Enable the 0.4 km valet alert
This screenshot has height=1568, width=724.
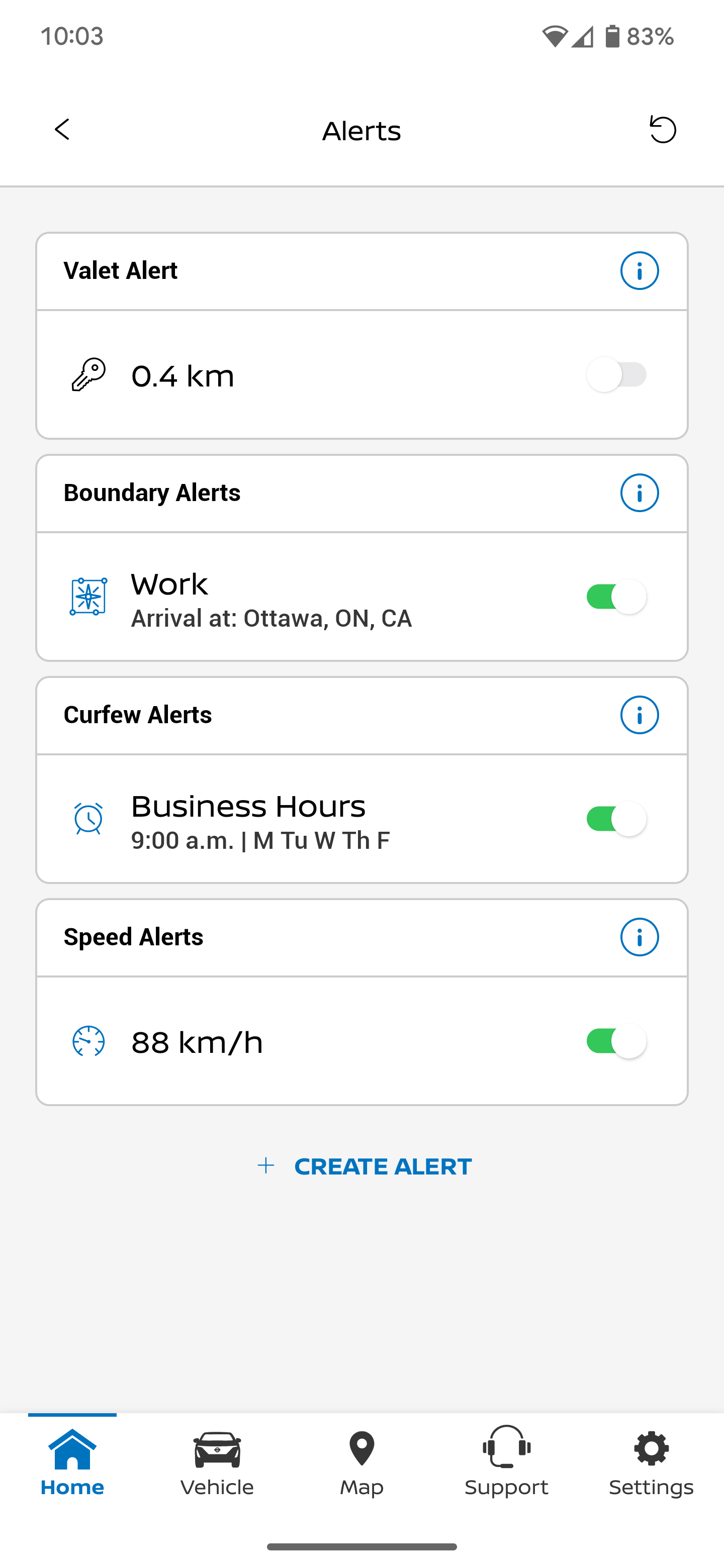tap(615, 375)
